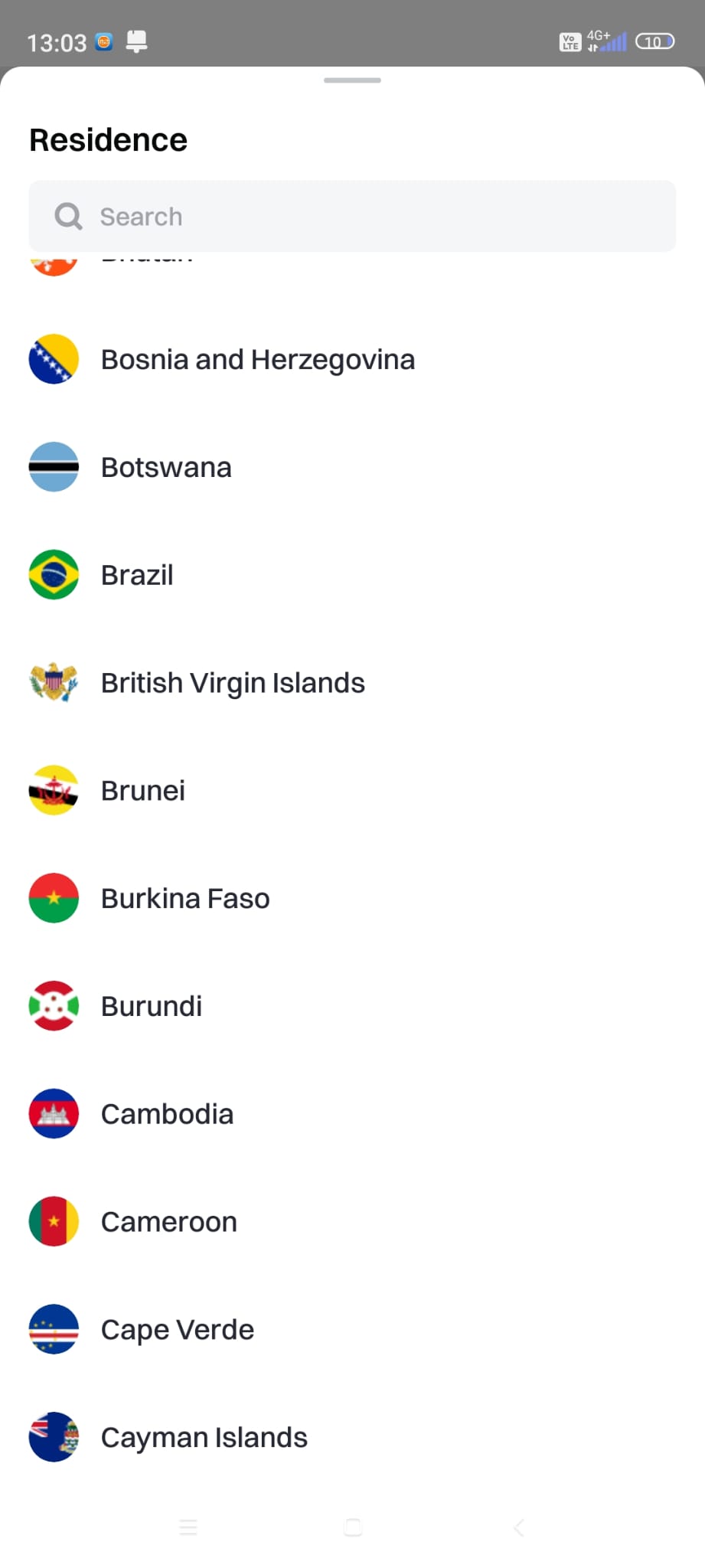Select Bosnia and Herzegovina
Viewport: 705px width, 1568px height.
tap(352, 359)
